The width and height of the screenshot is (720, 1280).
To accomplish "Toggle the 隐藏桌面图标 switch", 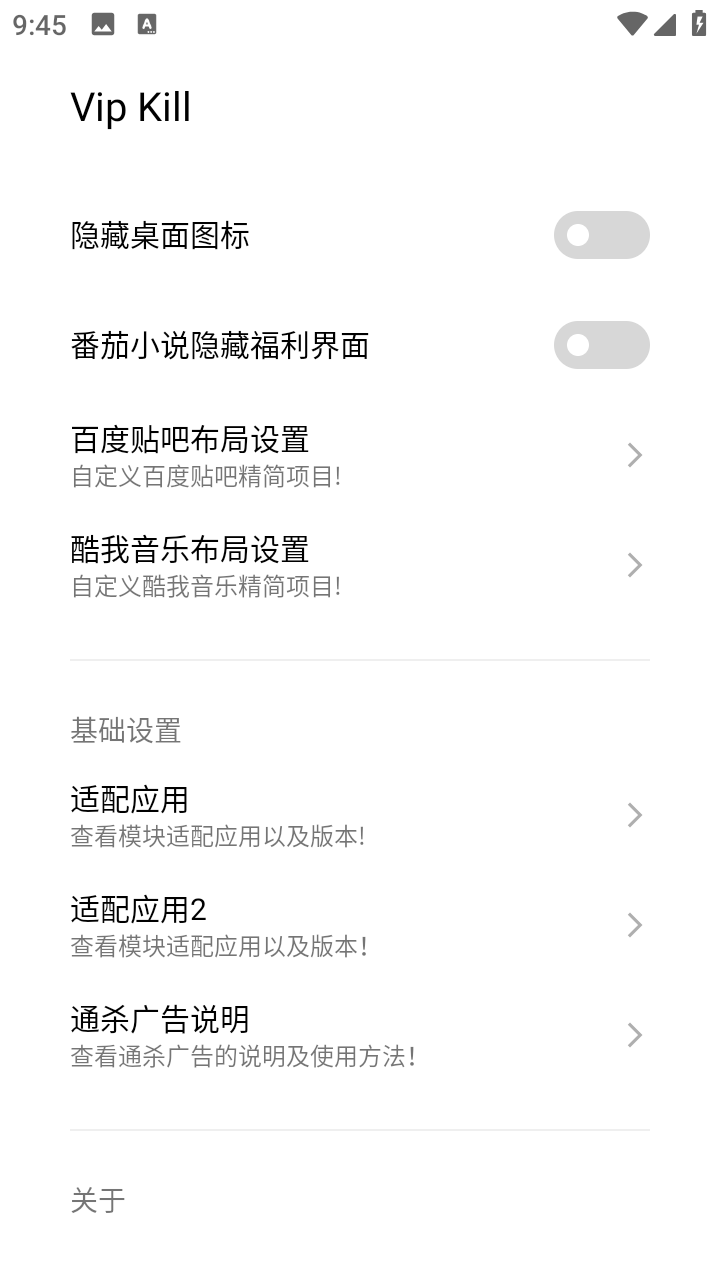I will pyautogui.click(x=601, y=235).
